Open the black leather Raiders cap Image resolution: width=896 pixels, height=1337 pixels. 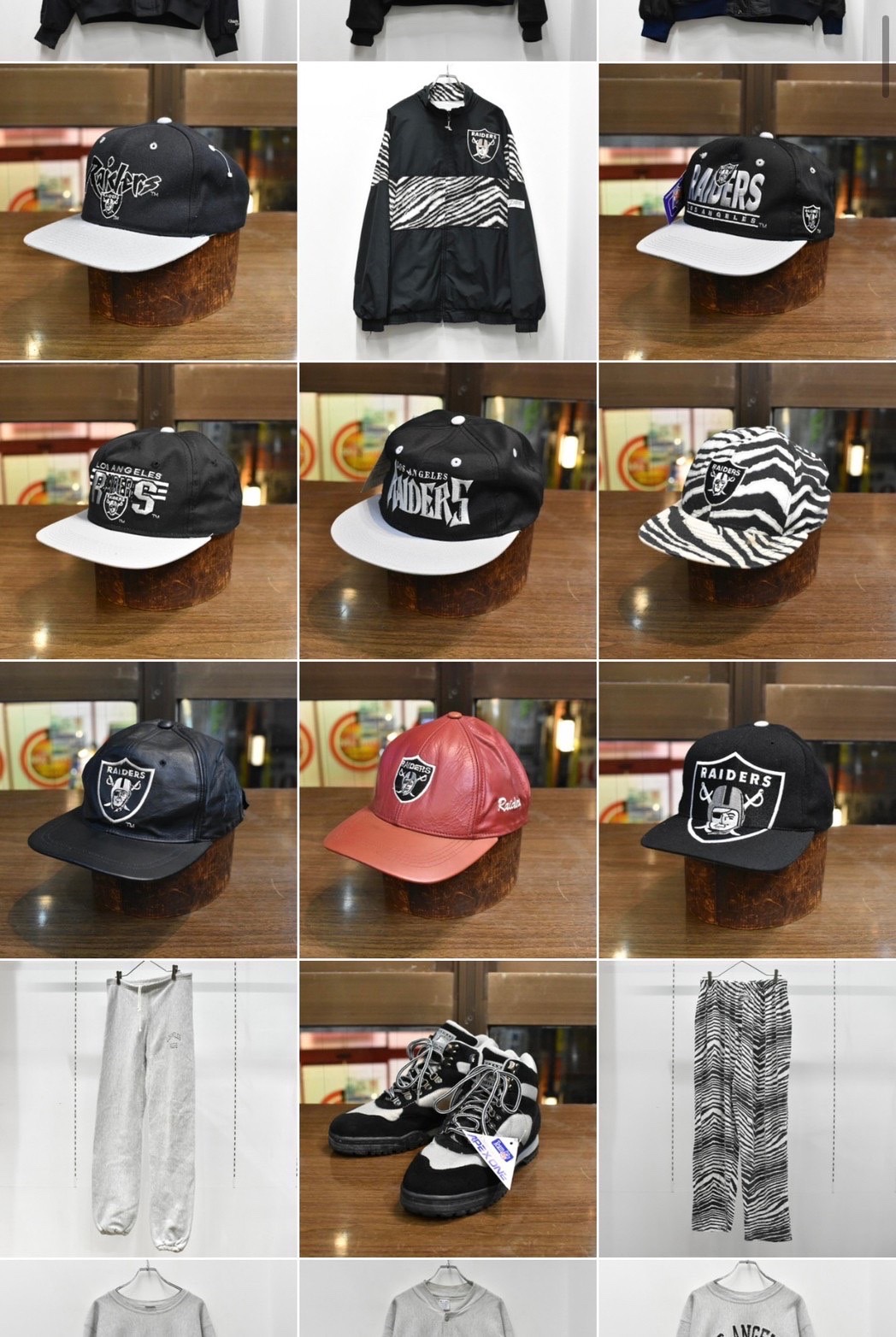[x=148, y=809]
